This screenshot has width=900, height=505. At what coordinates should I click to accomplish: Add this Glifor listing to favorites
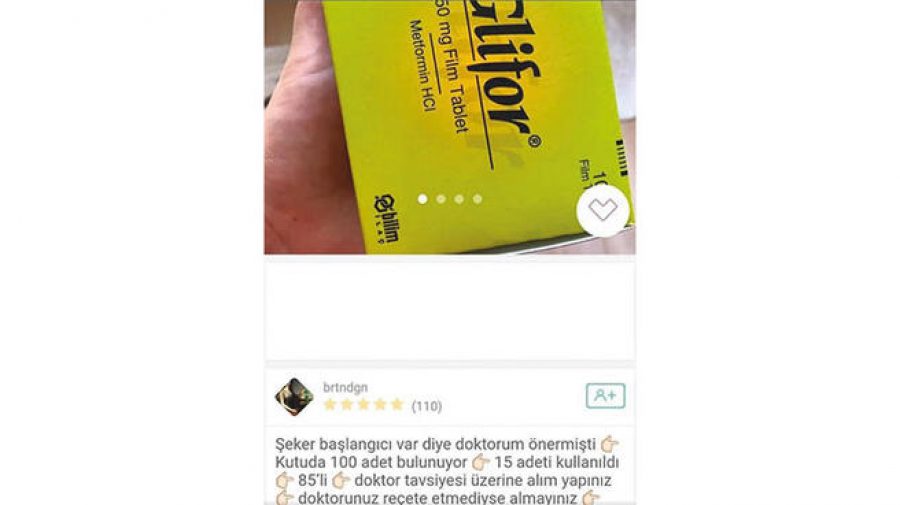(603, 210)
